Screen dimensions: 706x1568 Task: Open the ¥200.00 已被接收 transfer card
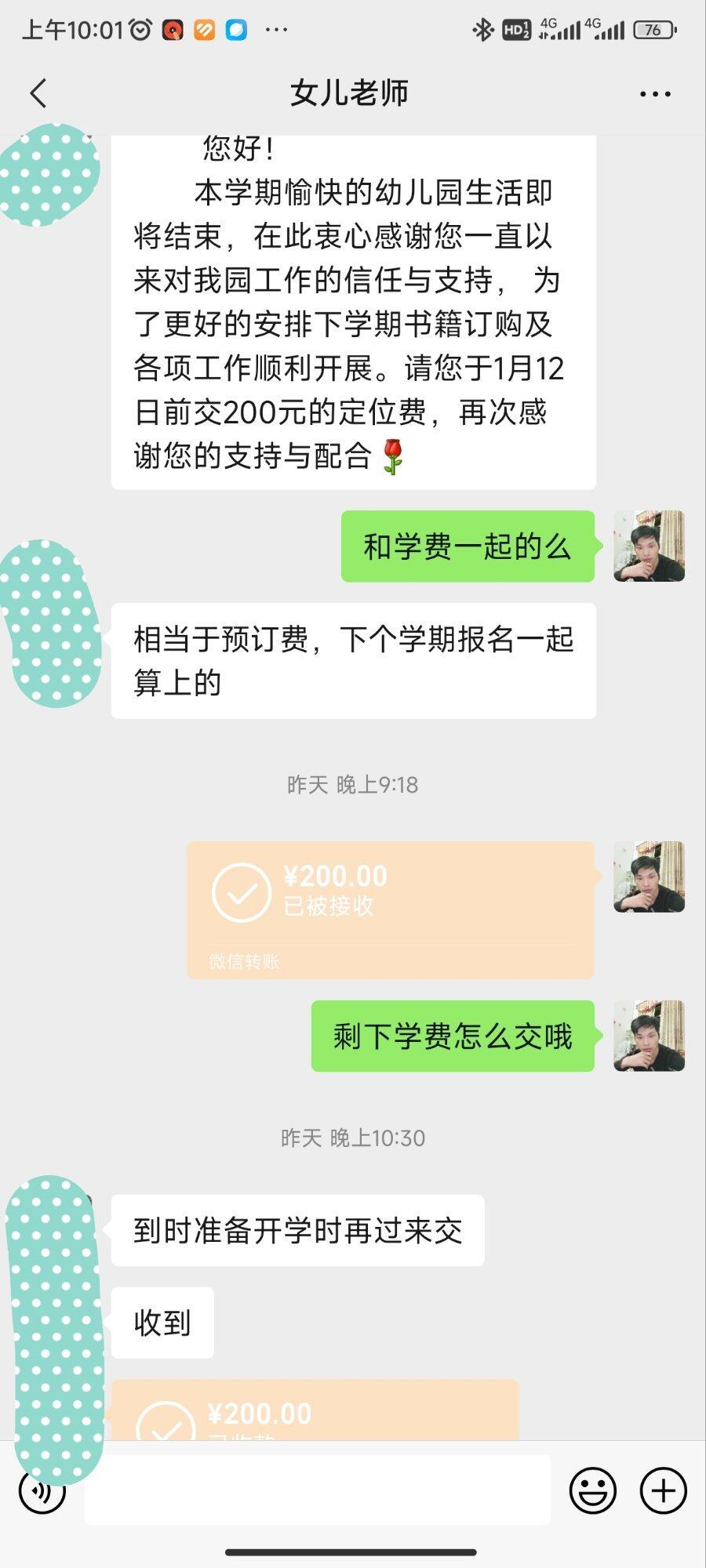[x=390, y=909]
